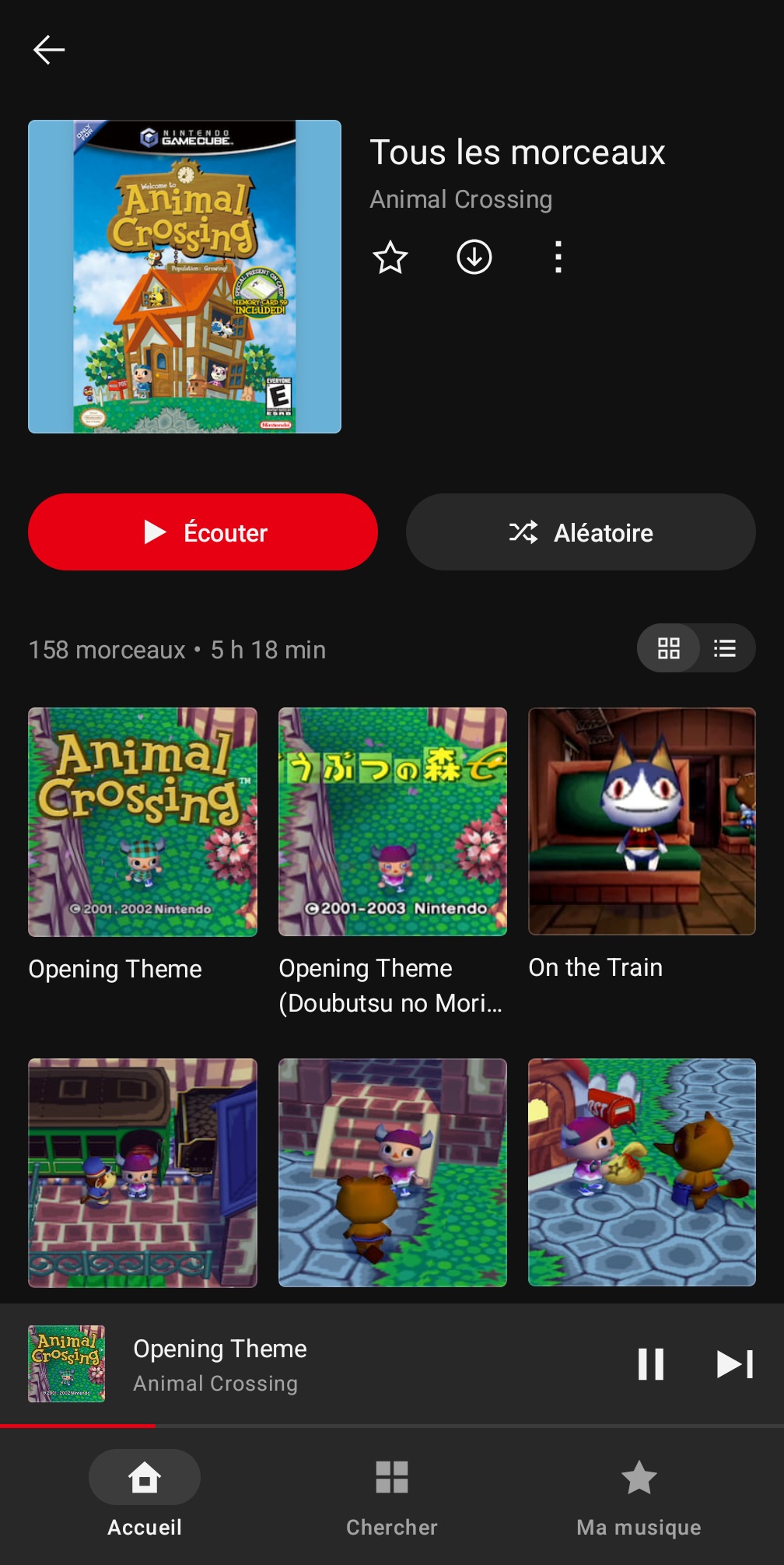This screenshot has width=784, height=1565.
Task: Open the Animal Crossing artist link
Action: pos(460,199)
